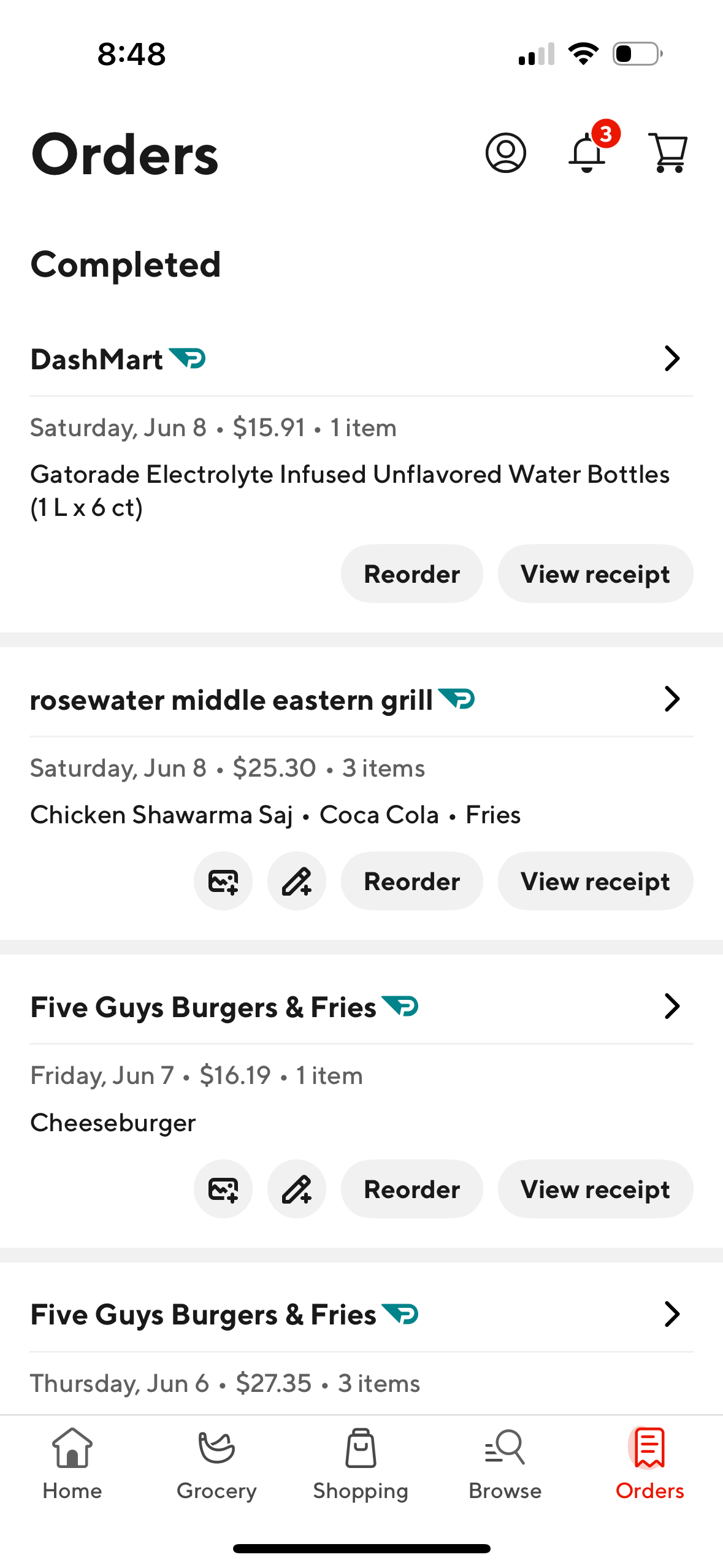
Task: Write a review for the rosewater order
Action: 296,881
